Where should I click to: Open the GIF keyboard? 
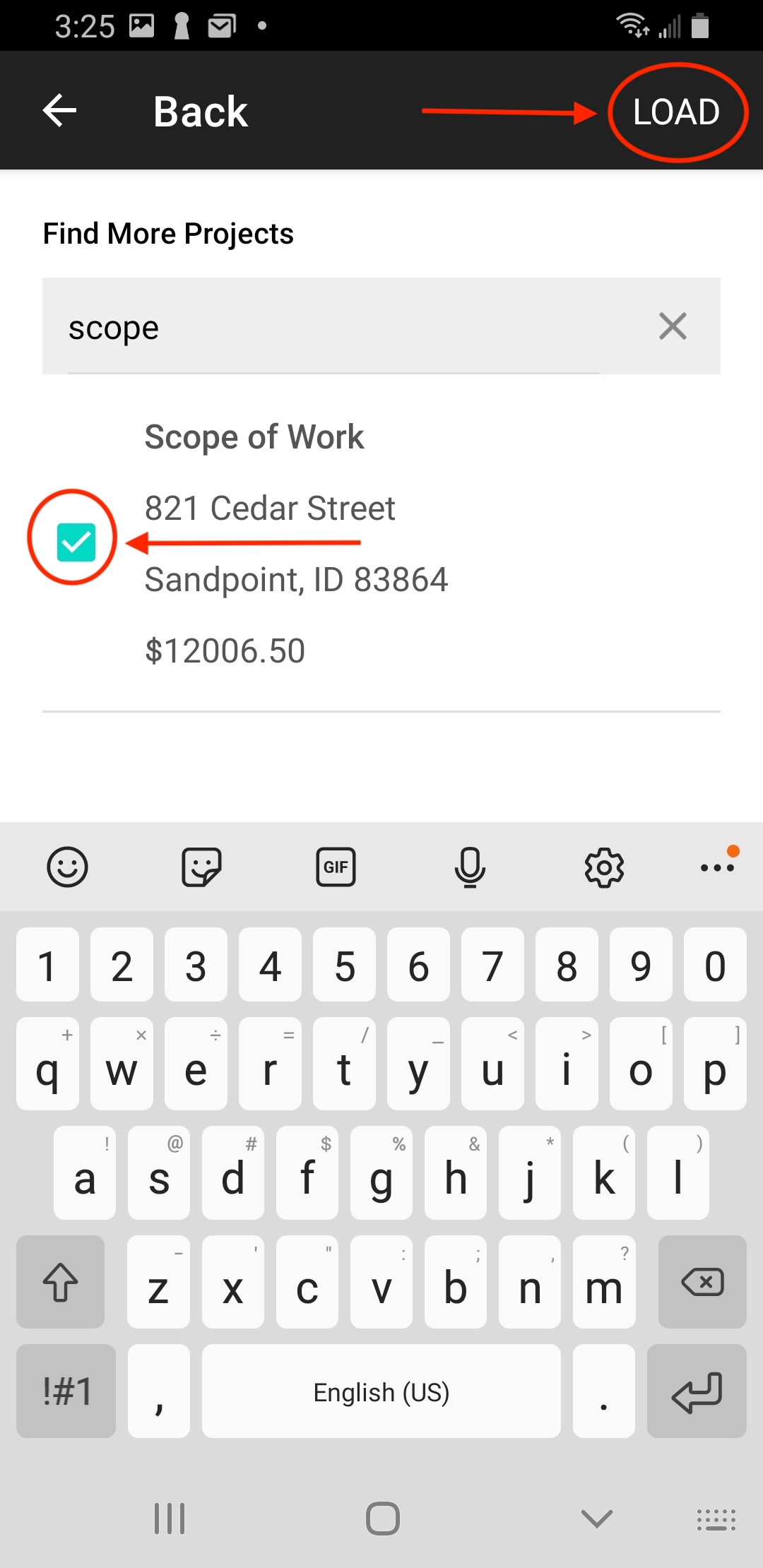pyautogui.click(x=336, y=867)
